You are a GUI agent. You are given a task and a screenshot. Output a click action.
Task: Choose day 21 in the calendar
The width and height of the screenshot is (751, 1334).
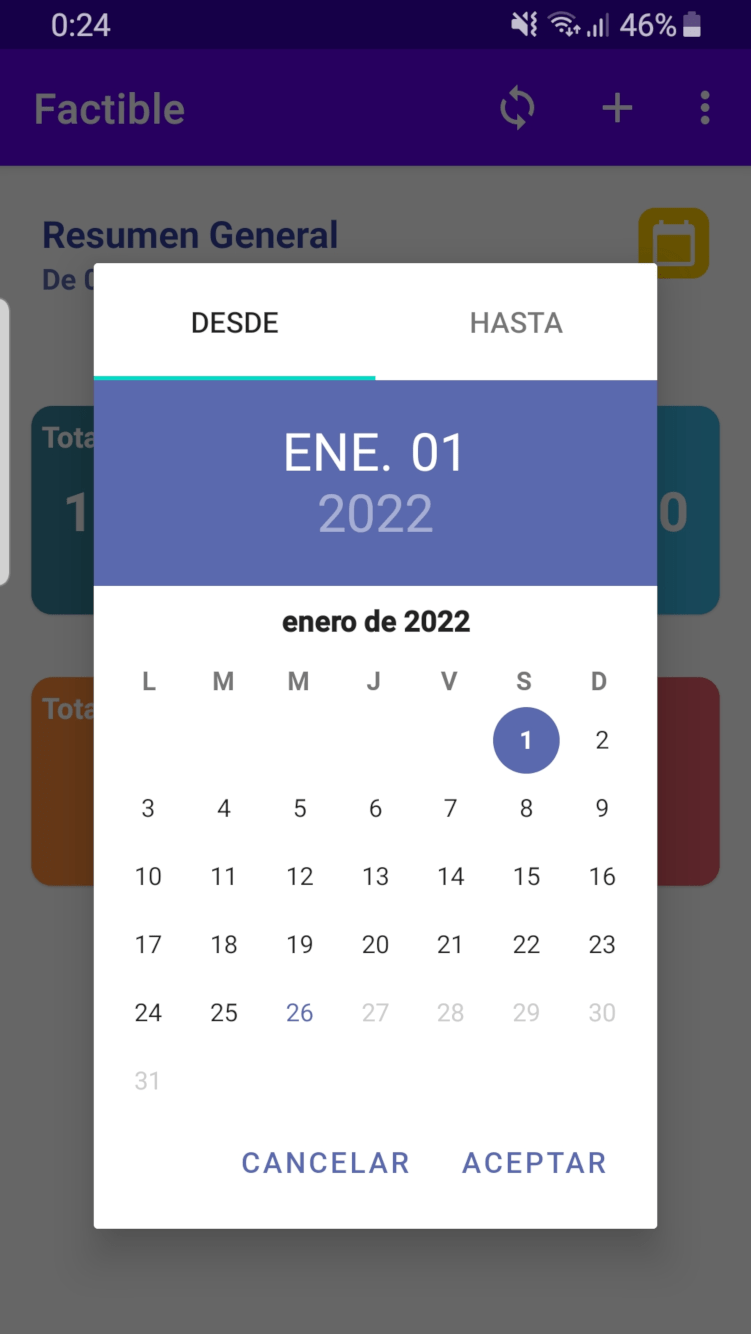click(x=450, y=944)
